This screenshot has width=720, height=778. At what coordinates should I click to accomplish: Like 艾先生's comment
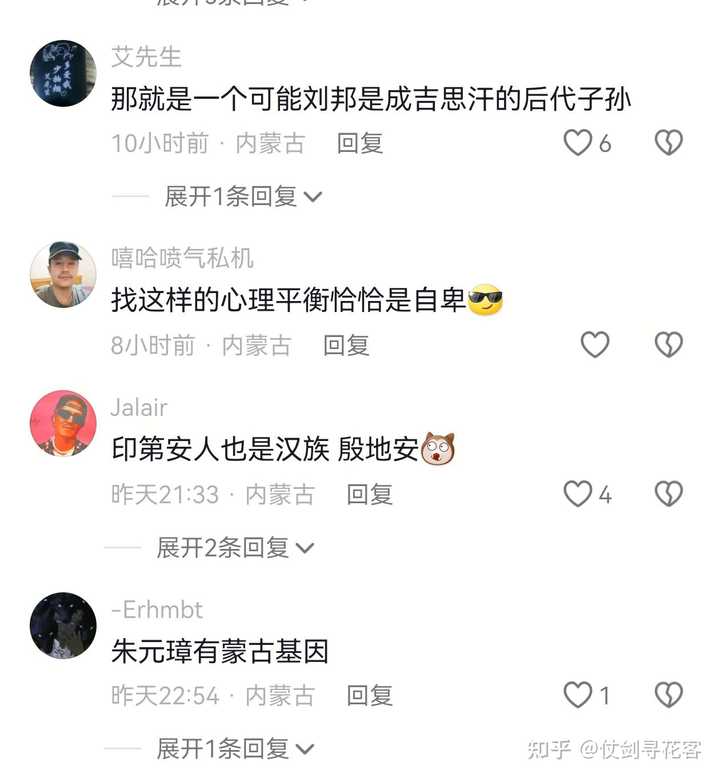(579, 143)
